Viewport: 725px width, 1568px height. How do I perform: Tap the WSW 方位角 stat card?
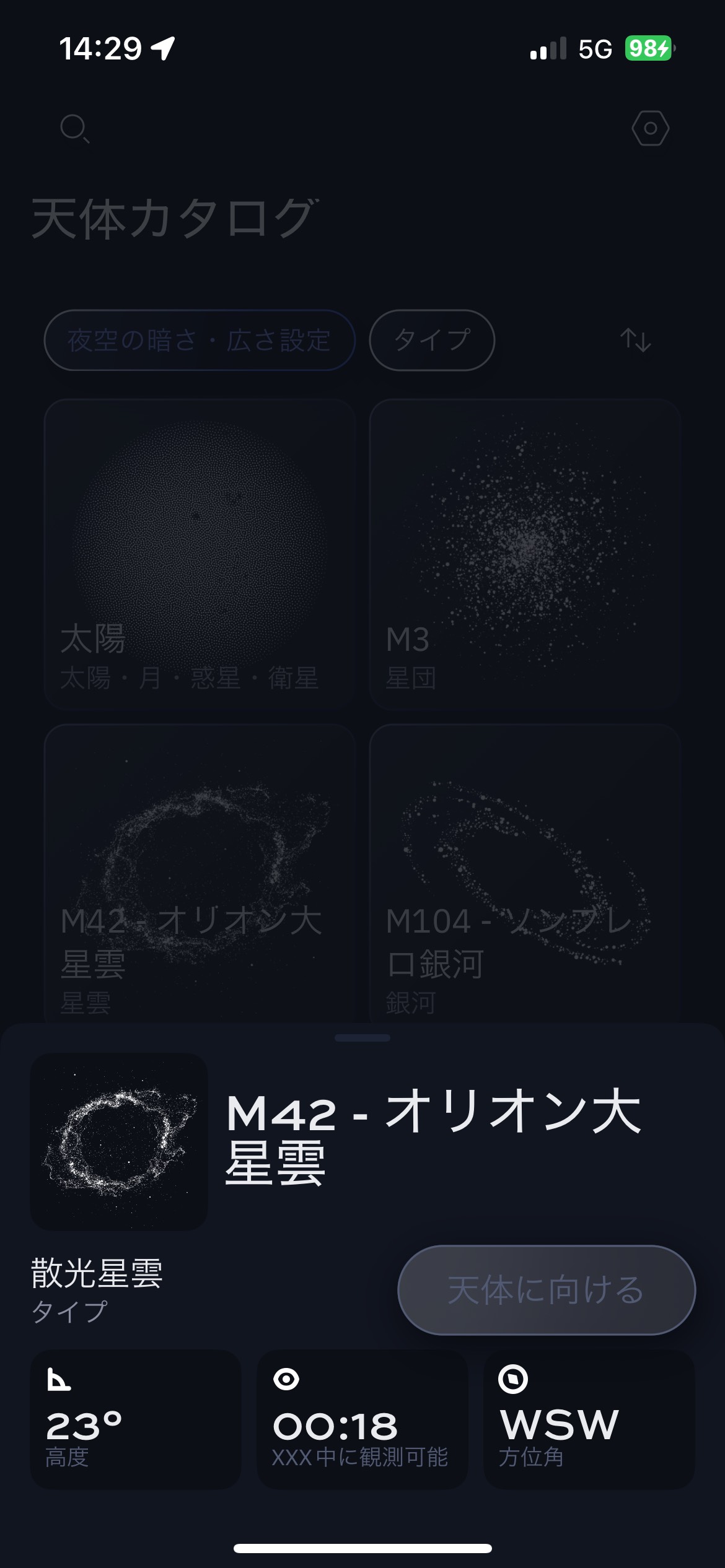(x=592, y=1418)
